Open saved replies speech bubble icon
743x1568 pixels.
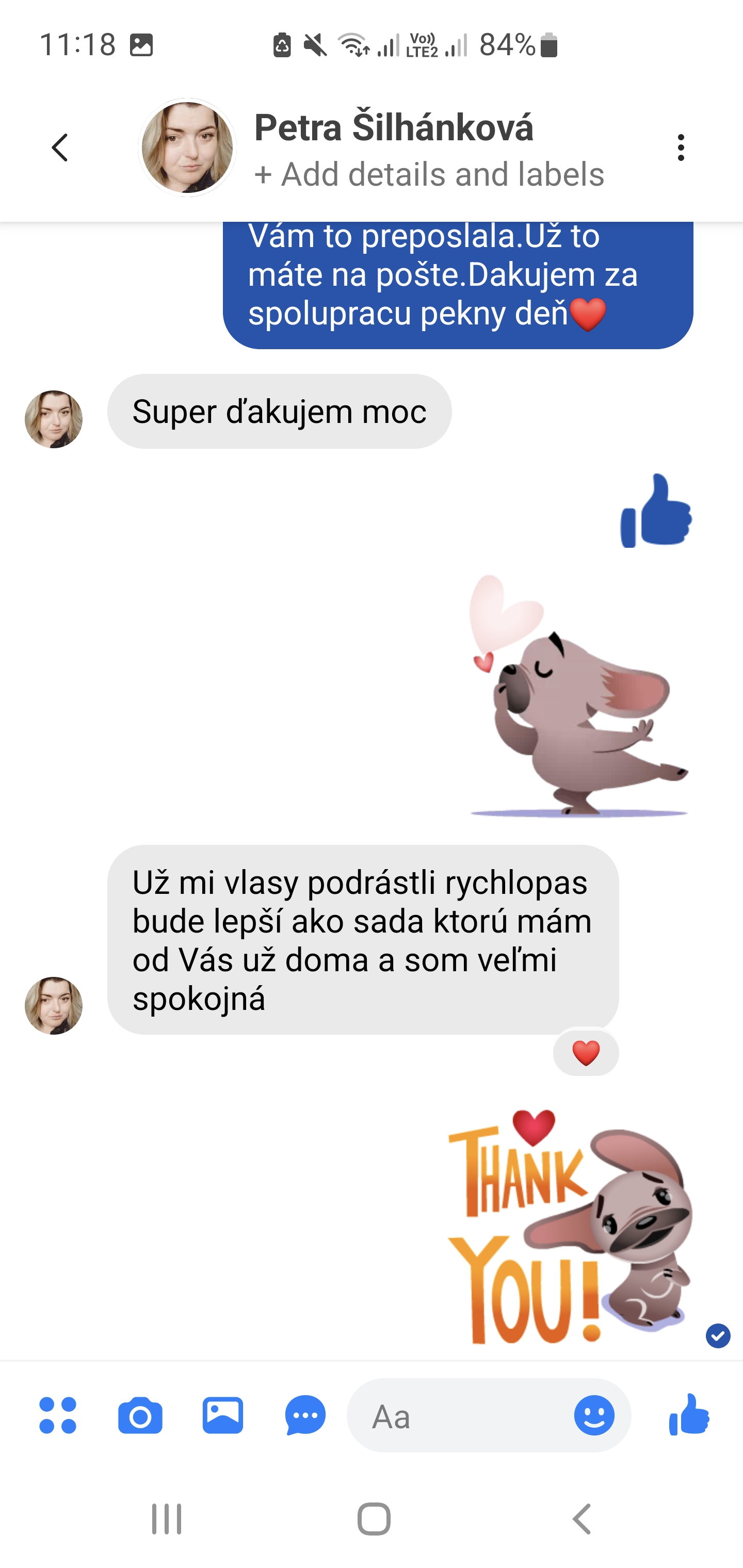305,1415
